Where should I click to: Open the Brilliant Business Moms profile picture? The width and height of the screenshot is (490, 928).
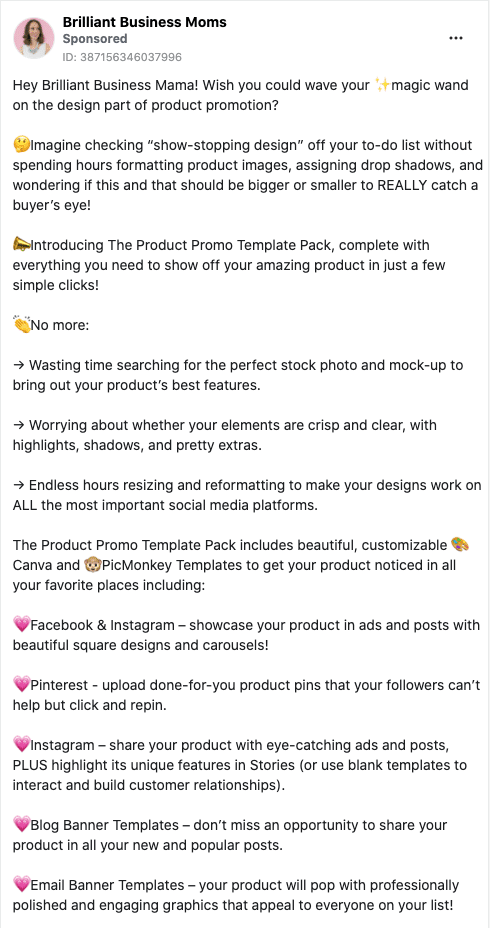[34, 38]
